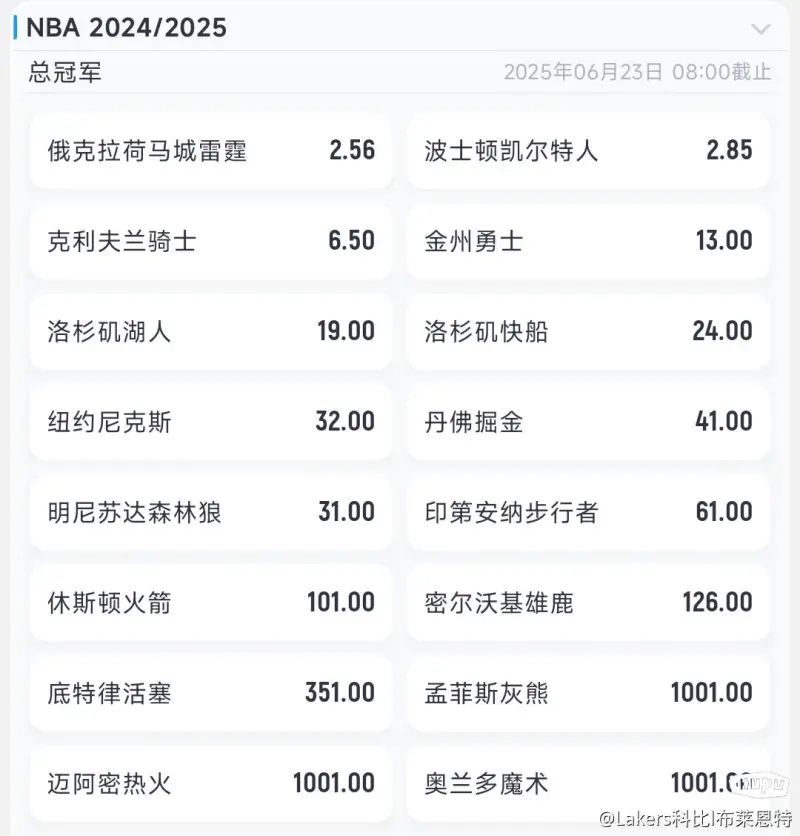The width and height of the screenshot is (800, 836).
Task: Open the NBA 2024/2025 header row
Action: (130, 28)
